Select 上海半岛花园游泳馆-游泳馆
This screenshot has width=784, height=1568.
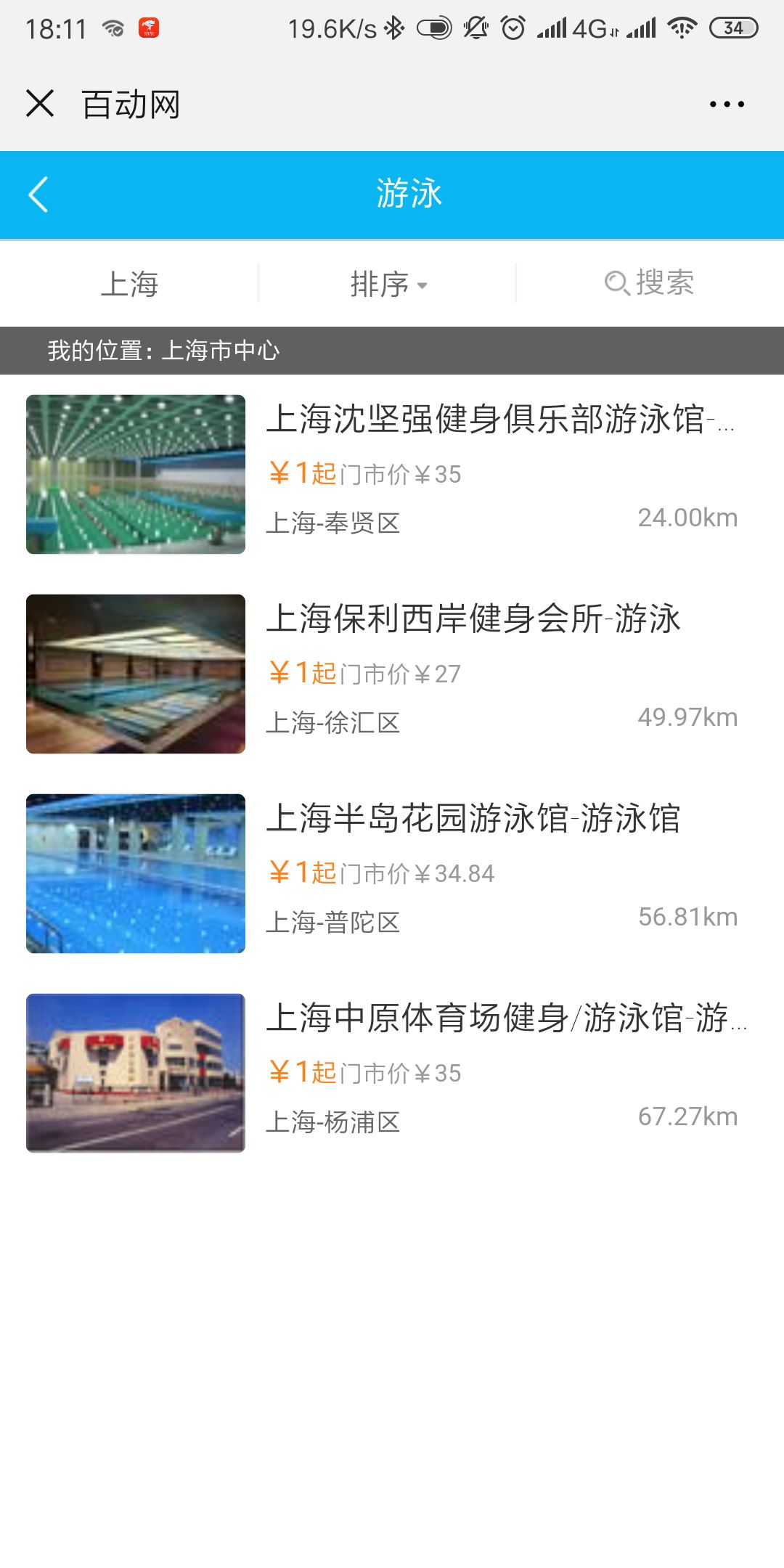point(473,819)
